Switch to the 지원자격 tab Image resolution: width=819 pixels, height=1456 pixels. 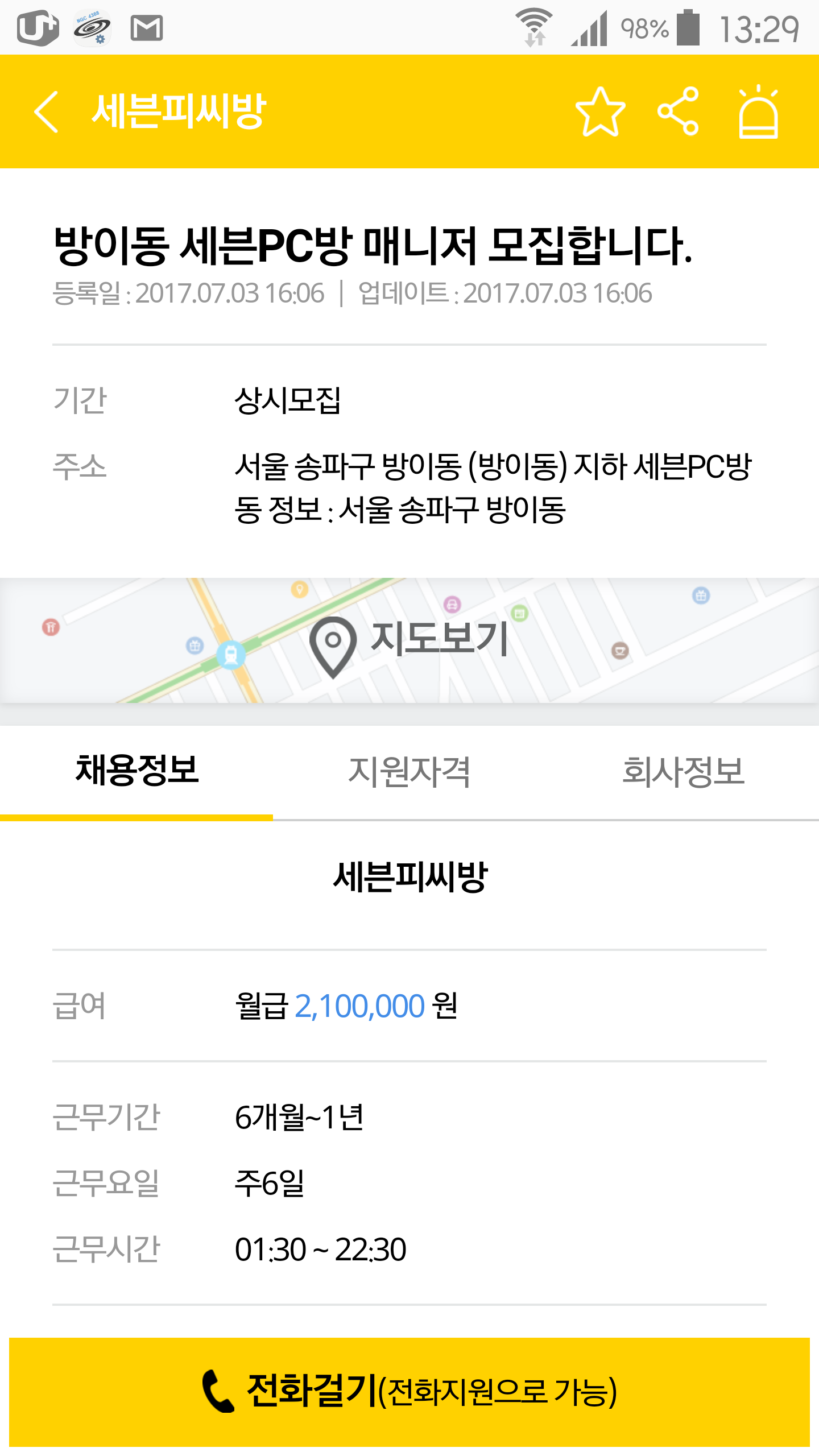tap(409, 771)
